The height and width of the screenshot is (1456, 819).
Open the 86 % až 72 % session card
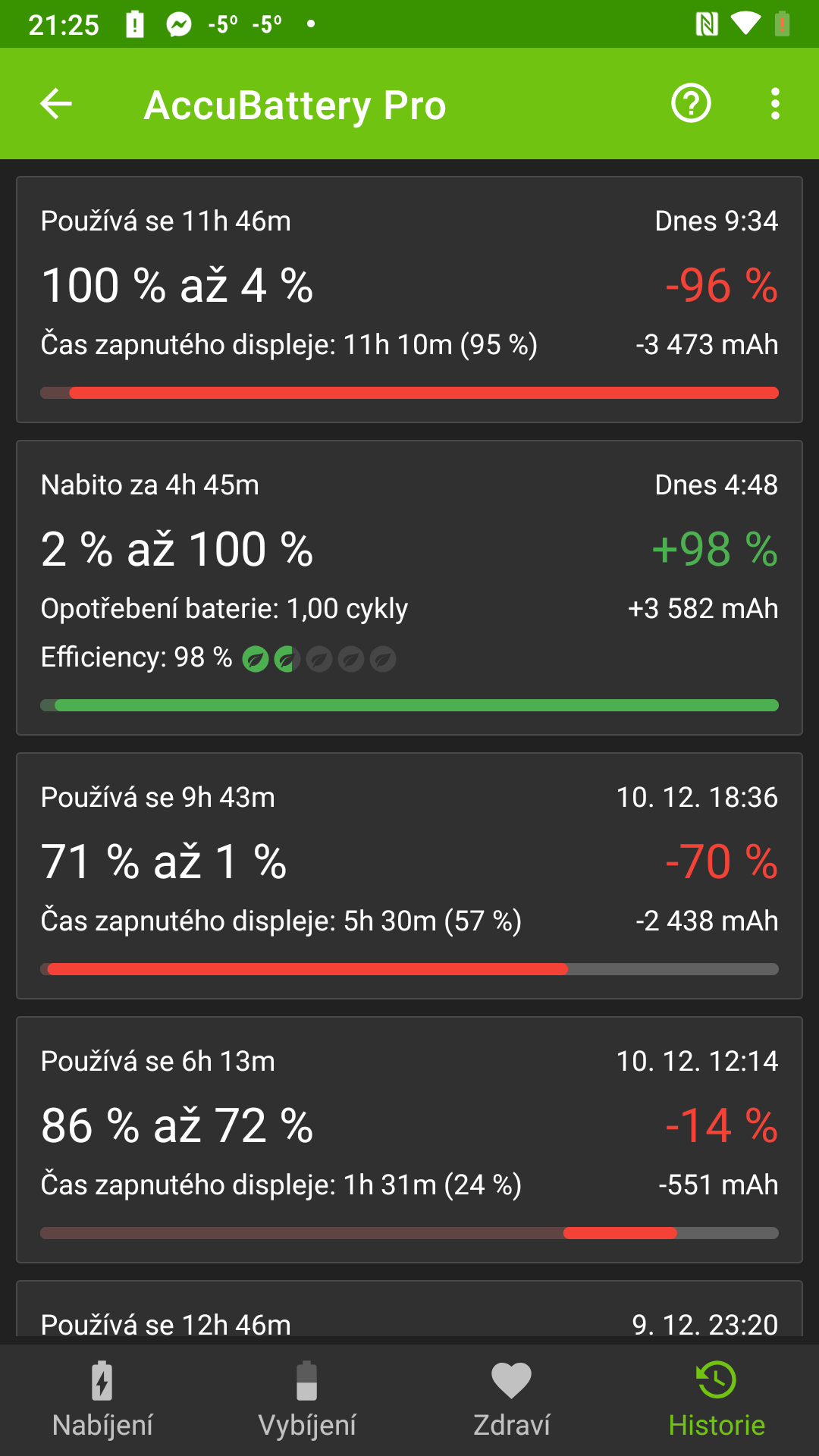pyautogui.click(x=409, y=1140)
